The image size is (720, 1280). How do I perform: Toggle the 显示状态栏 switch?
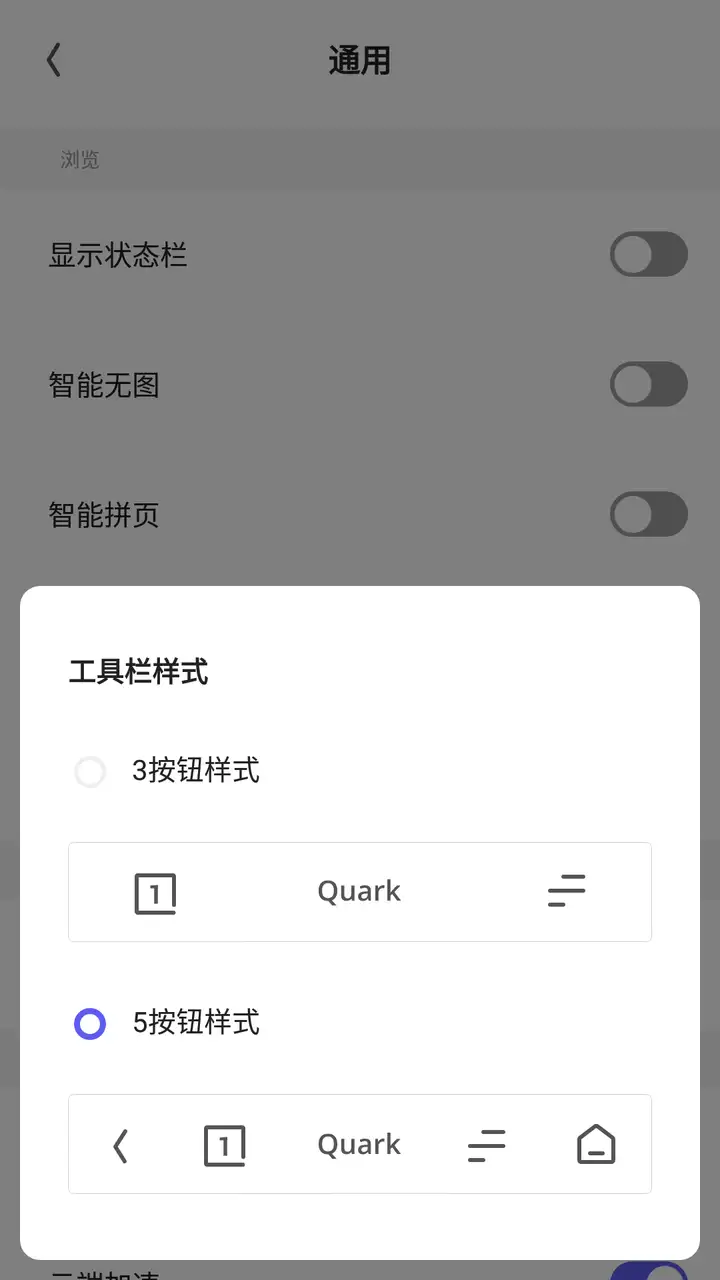649,255
